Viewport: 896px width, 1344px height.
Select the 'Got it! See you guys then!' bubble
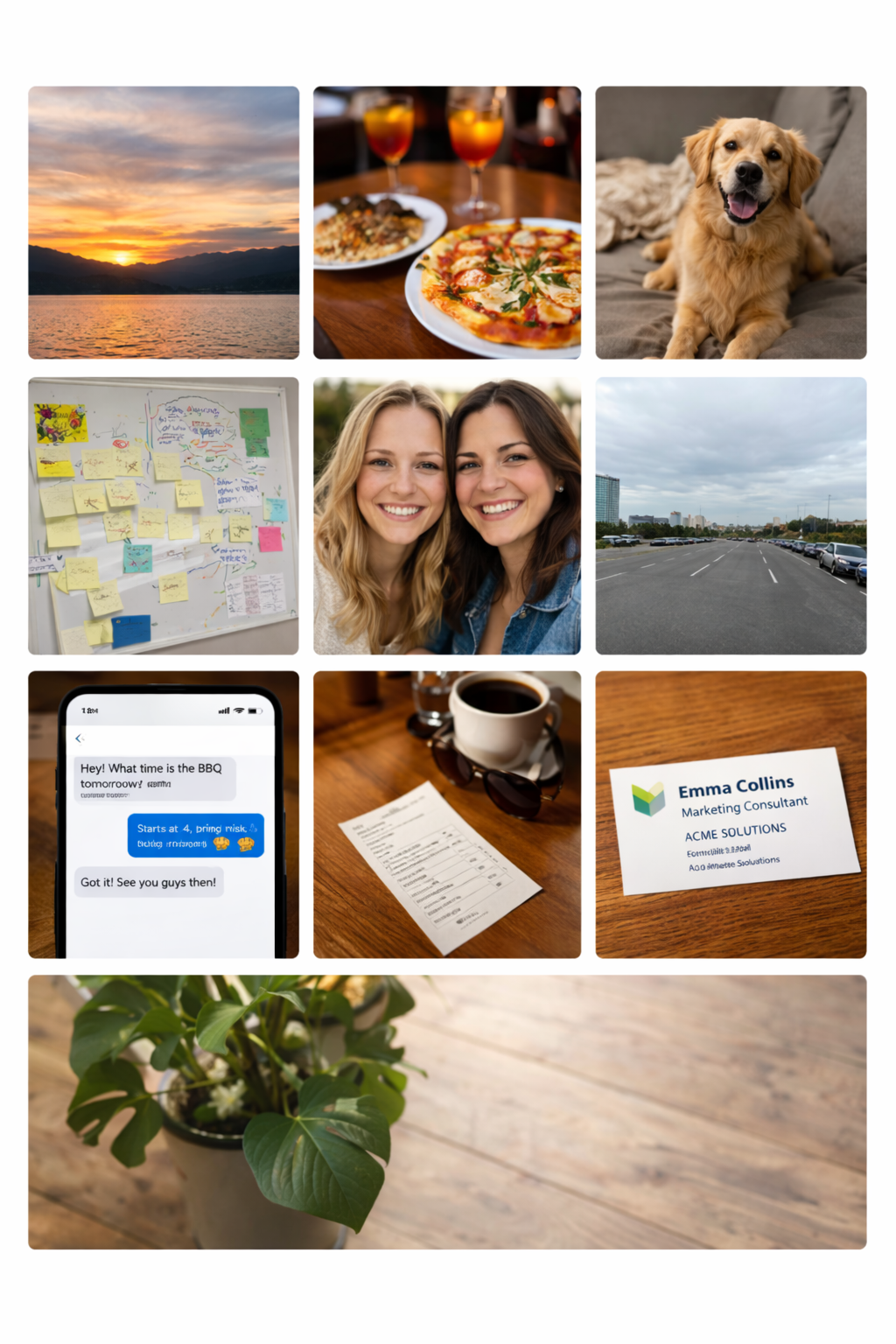pyautogui.click(x=150, y=882)
